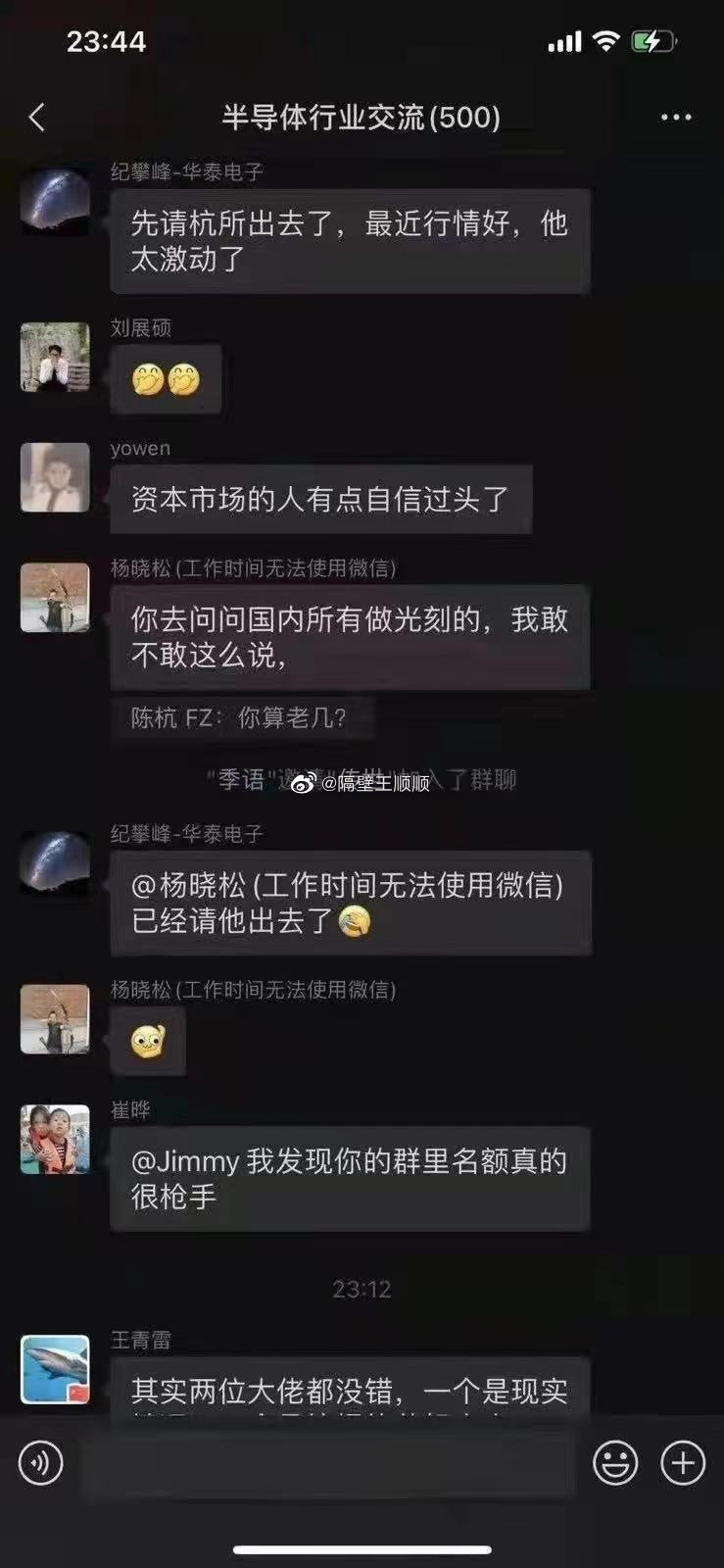The height and width of the screenshot is (1568, 724).
Task: Open the group chat overflow menu
Action: tap(676, 118)
